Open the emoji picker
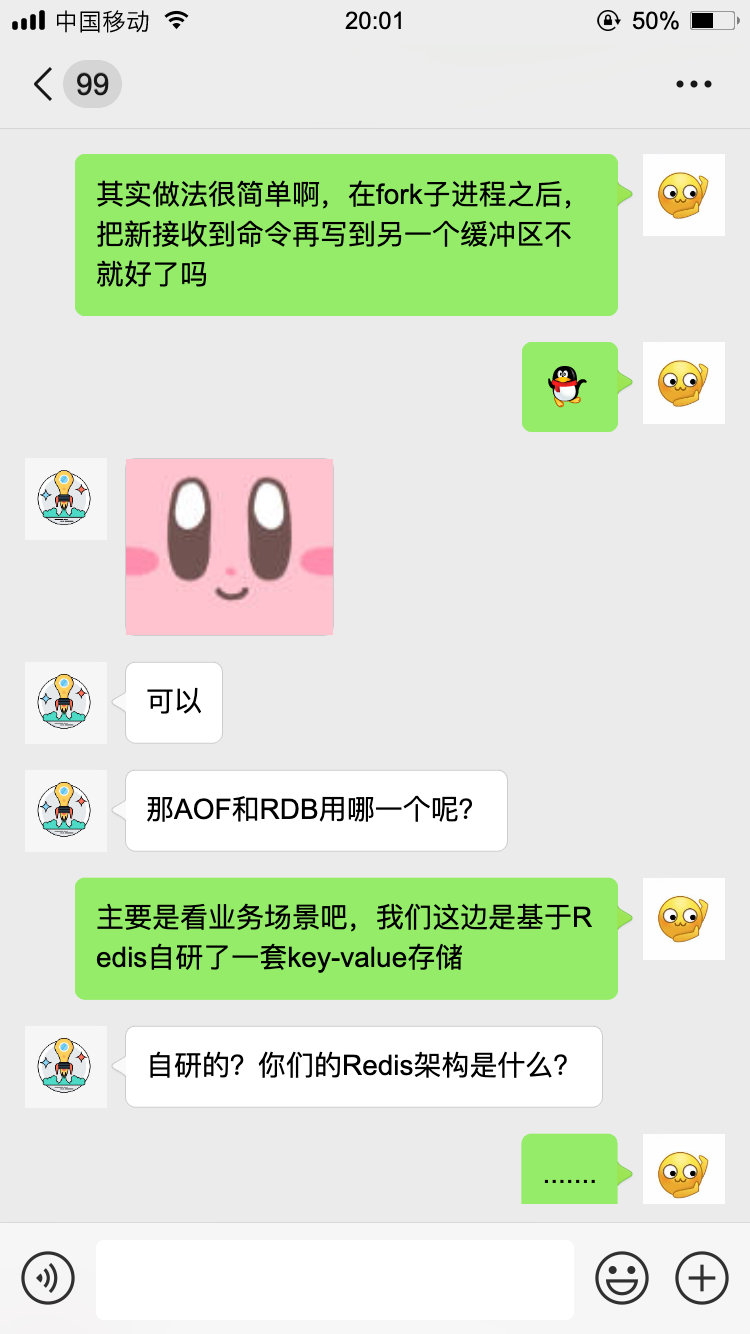Screen dimensions: 750x1334 (622, 1278)
